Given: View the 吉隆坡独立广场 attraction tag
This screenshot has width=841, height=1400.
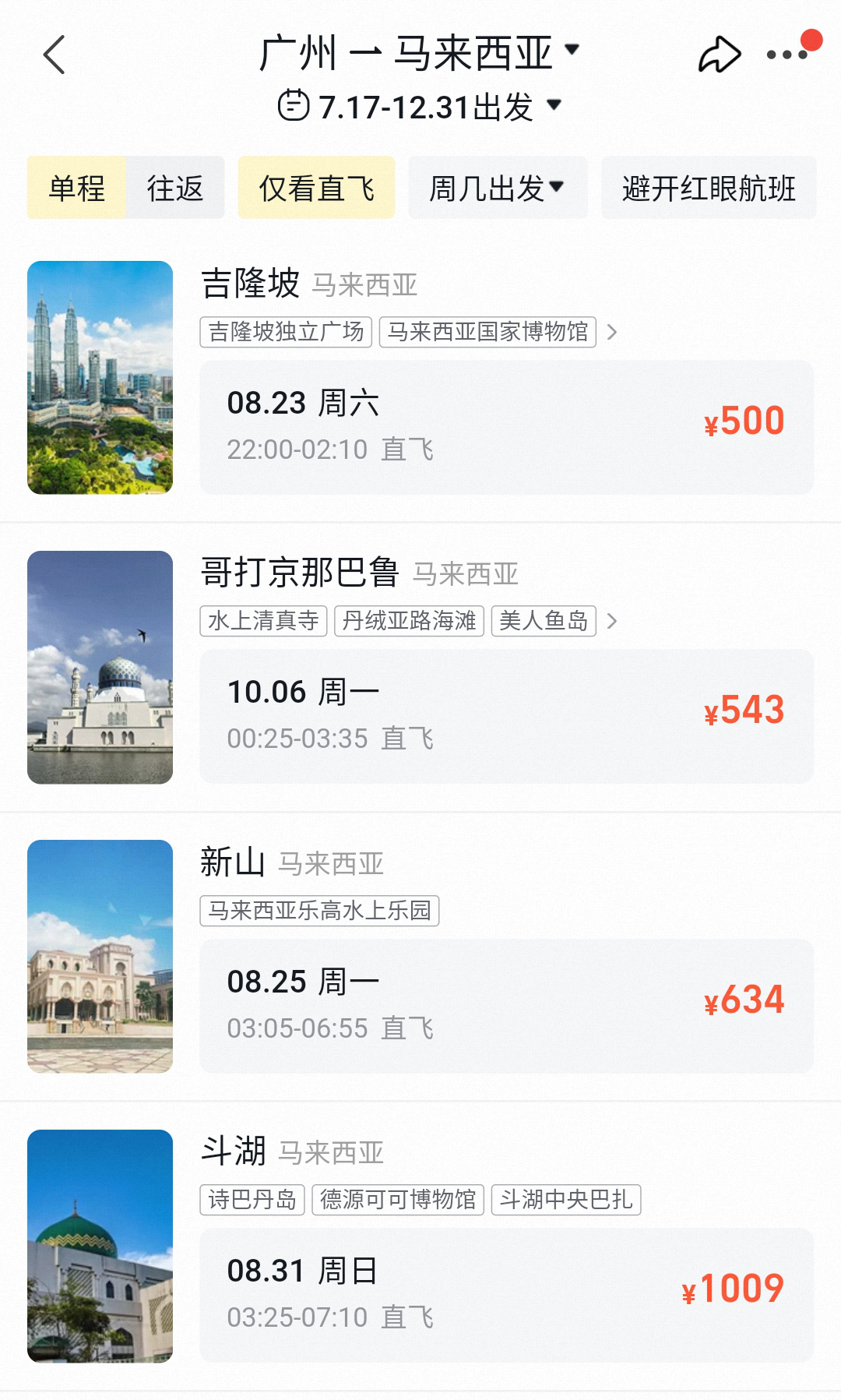Looking at the screenshot, I should (286, 332).
